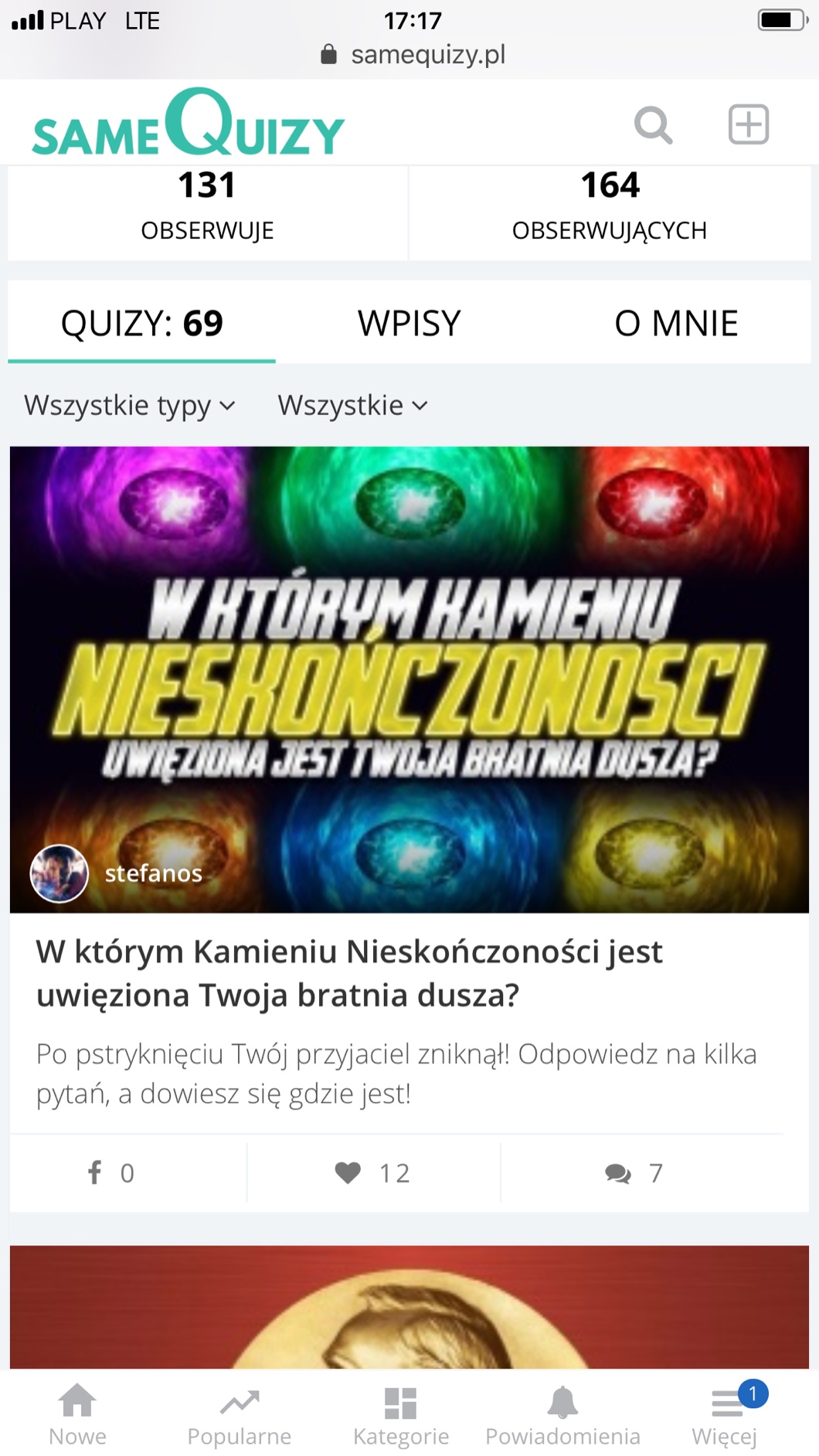Open the quiz title W którym Kamieniu Nieskończoności
This screenshot has width=819, height=1456.
[349, 973]
